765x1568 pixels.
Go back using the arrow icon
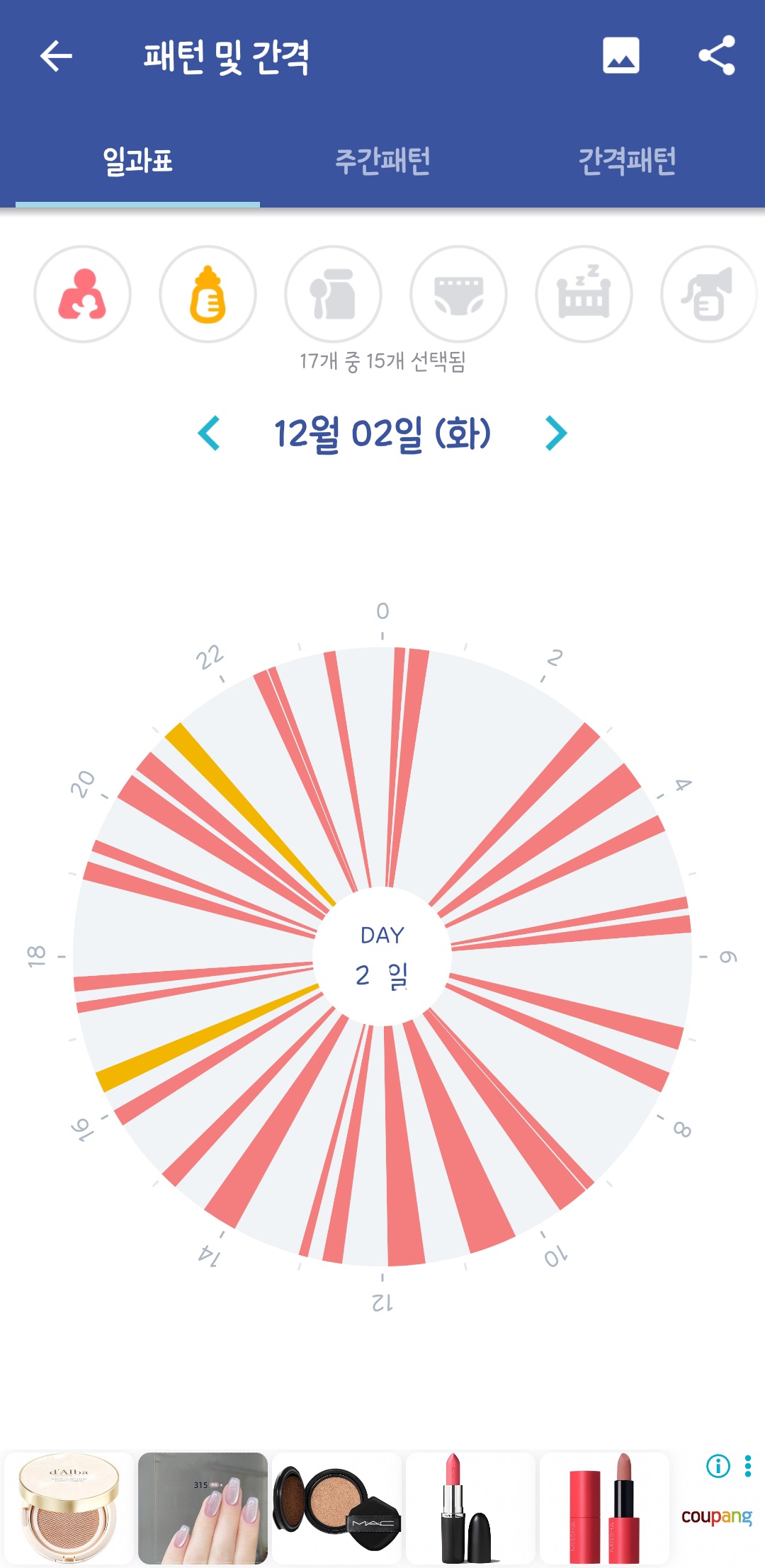[x=56, y=56]
